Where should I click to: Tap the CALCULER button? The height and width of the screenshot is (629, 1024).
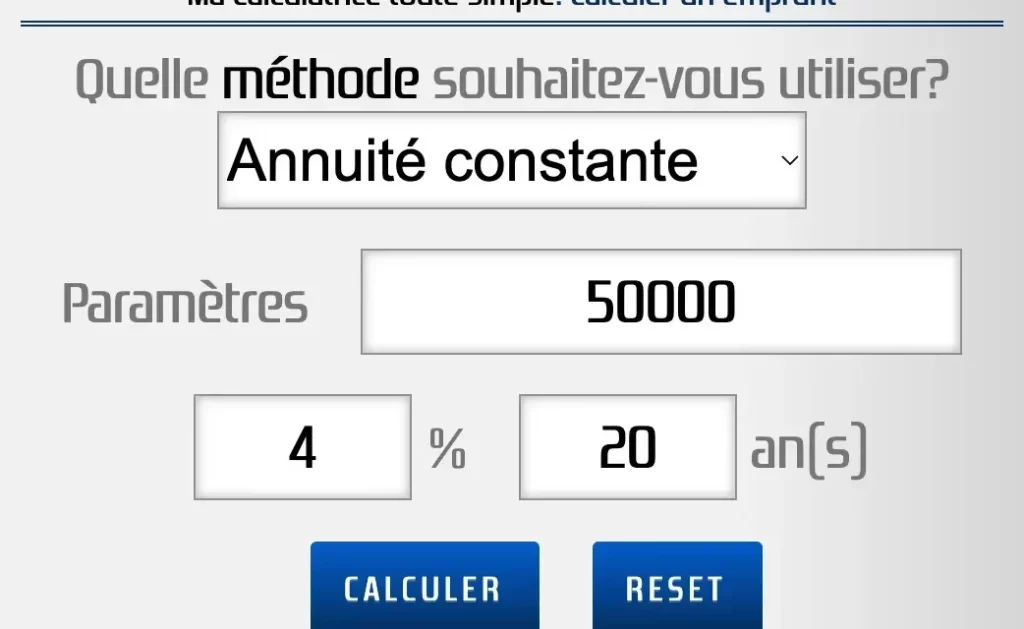click(x=424, y=588)
